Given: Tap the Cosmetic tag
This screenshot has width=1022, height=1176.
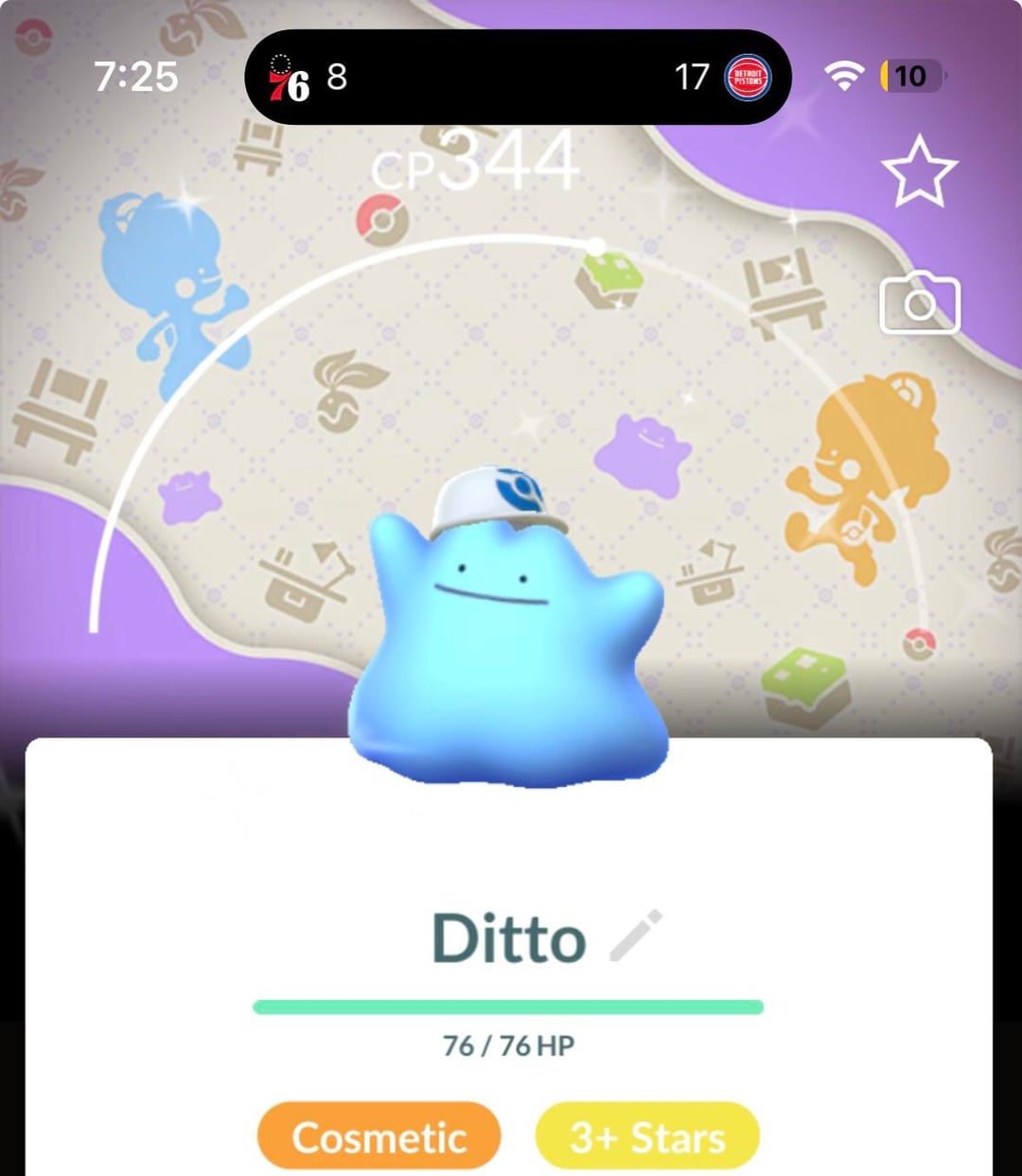Looking at the screenshot, I should 379,1136.
